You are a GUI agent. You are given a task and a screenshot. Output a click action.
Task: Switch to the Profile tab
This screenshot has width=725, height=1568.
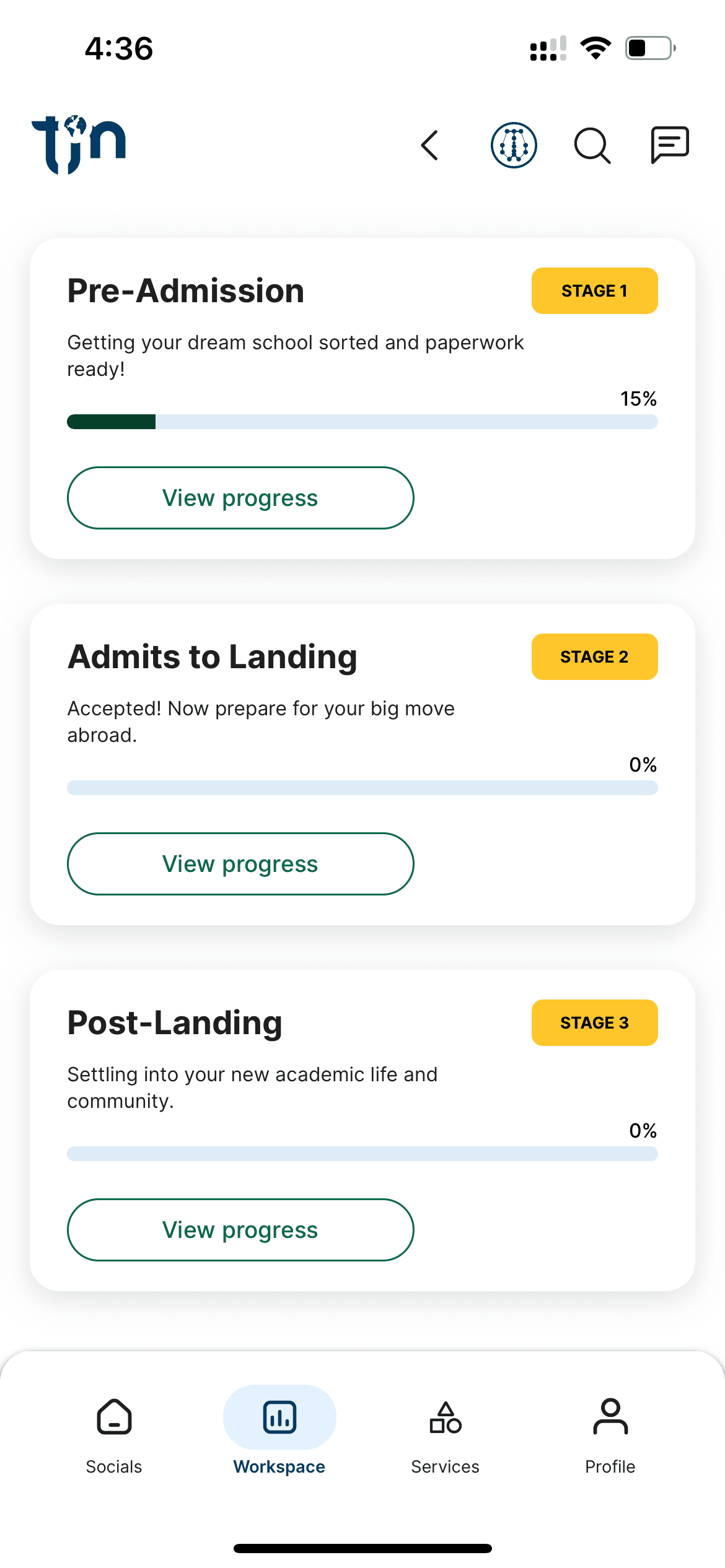tap(610, 1443)
